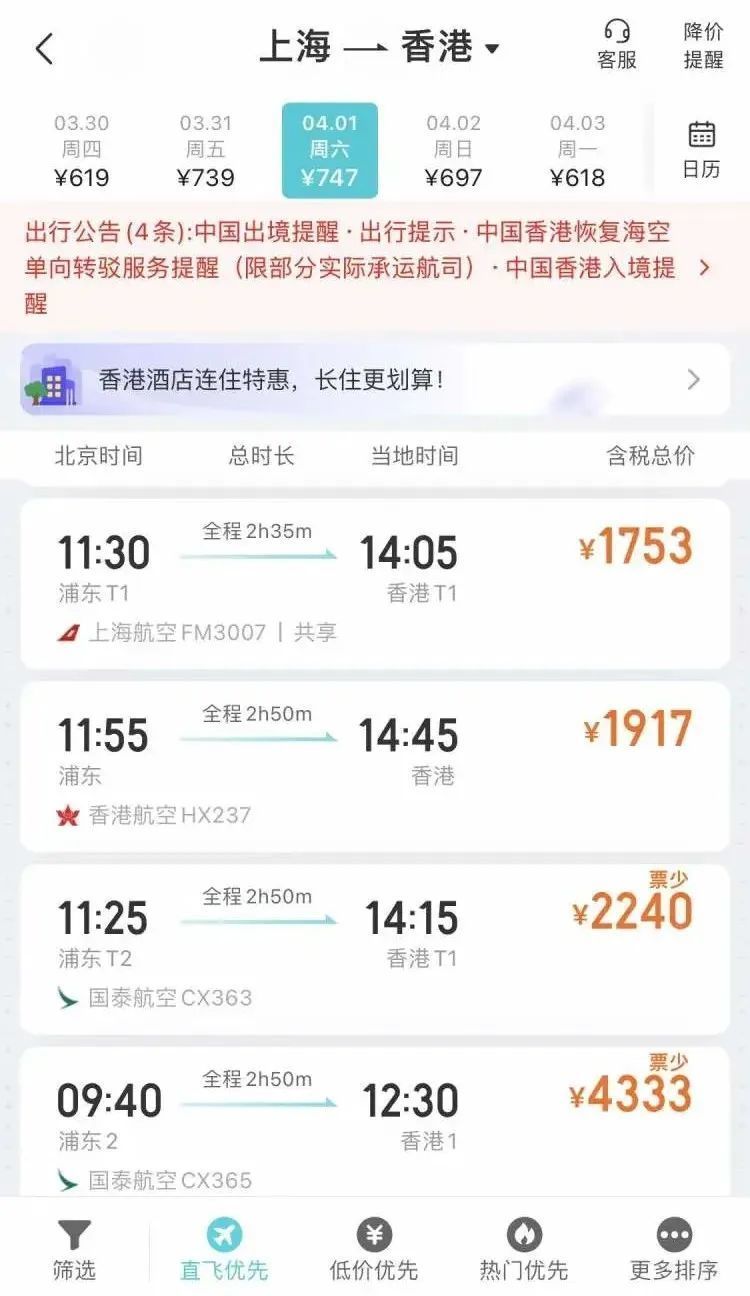Open the 香港航空 HX237 flight

[x=375, y=767]
